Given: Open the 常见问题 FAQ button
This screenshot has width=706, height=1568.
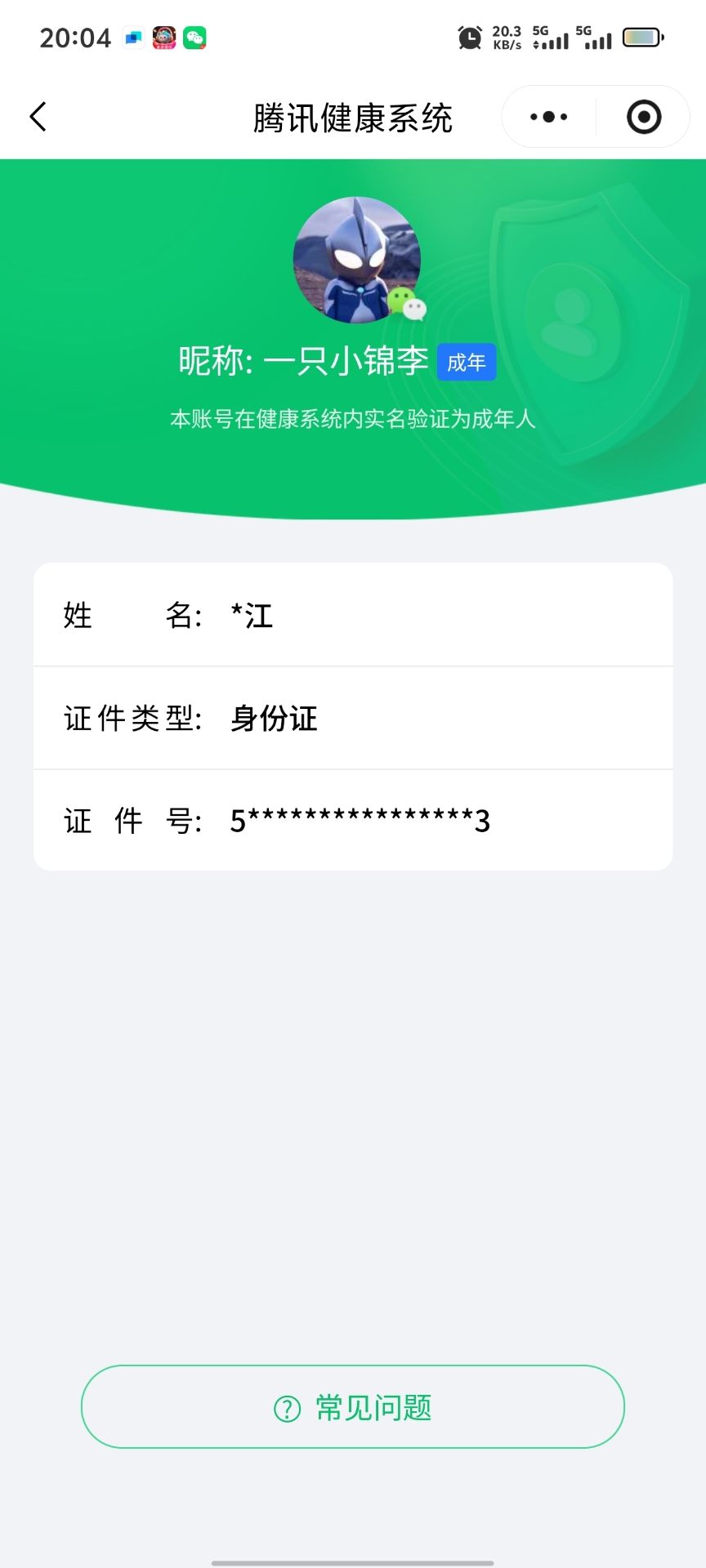Looking at the screenshot, I should point(353,1406).
